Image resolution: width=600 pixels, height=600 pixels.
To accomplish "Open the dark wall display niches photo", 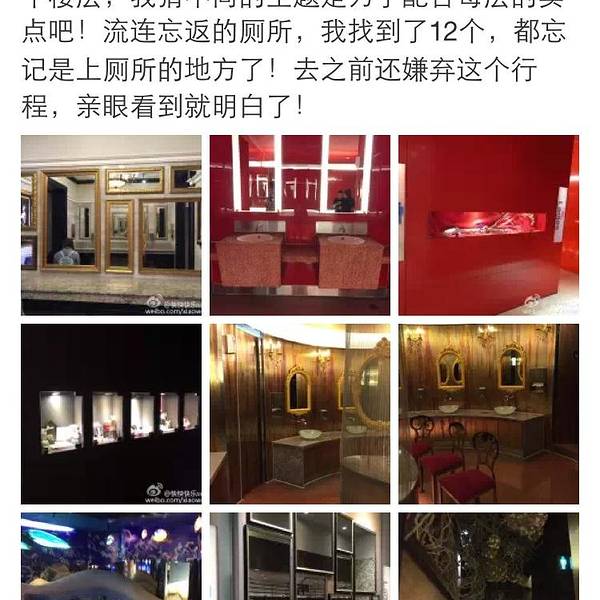I will click(x=110, y=413).
